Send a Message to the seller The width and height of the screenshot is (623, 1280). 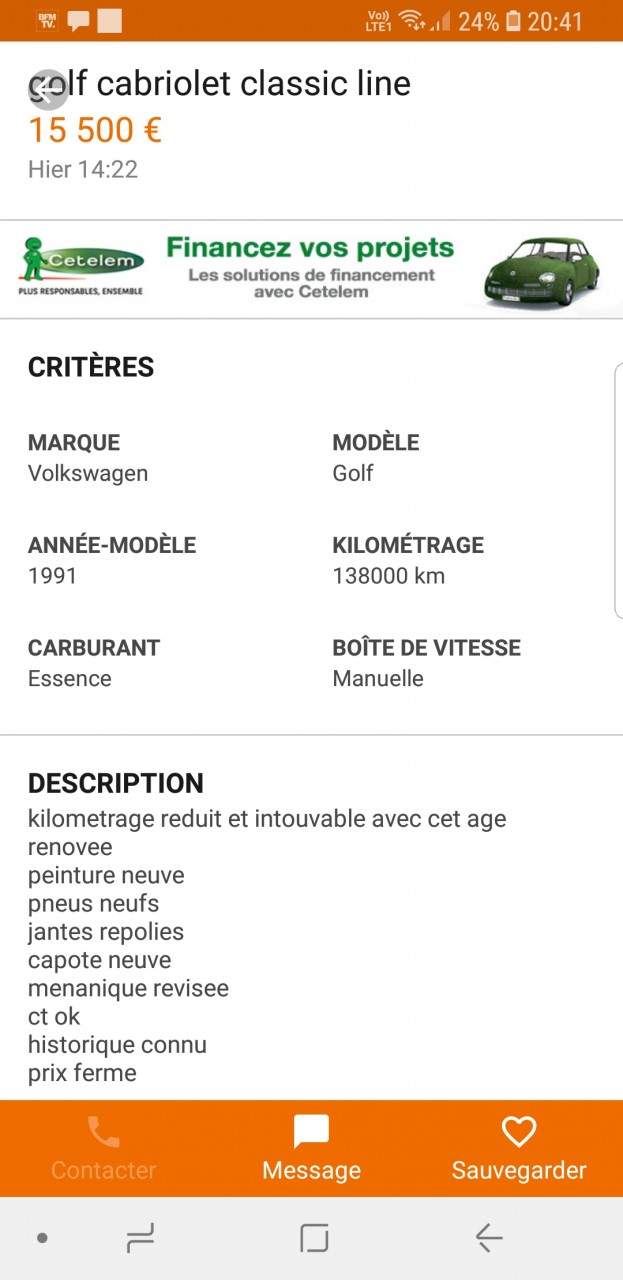click(x=311, y=1149)
